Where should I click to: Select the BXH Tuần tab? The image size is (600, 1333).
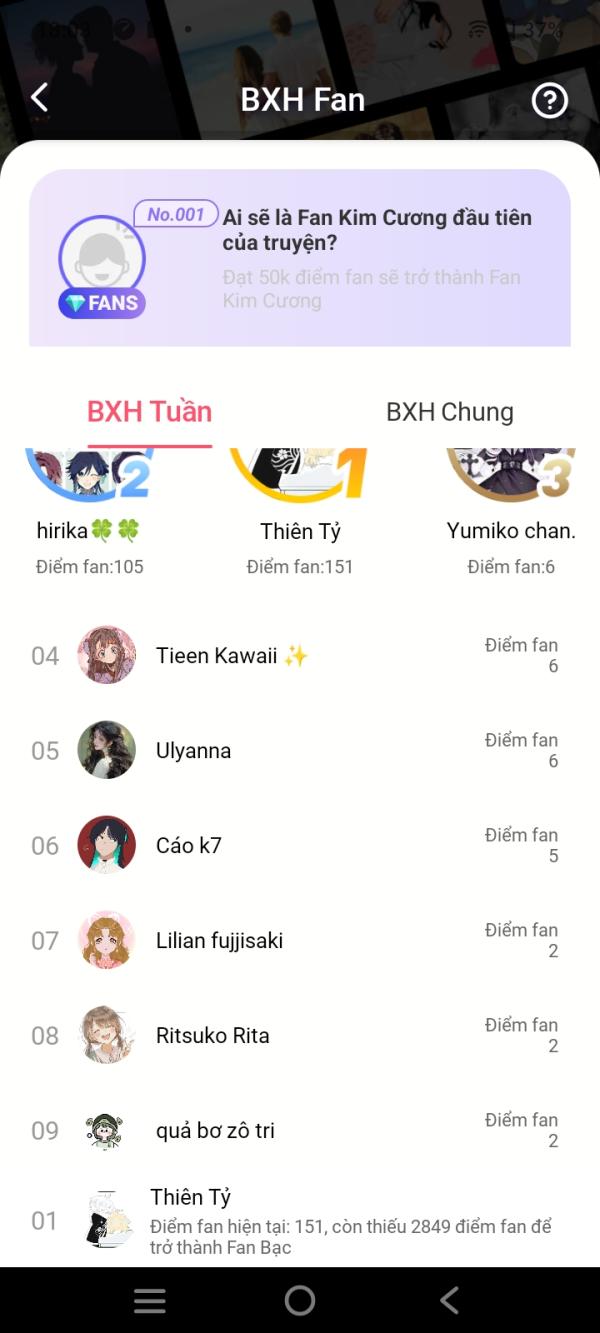(x=150, y=412)
